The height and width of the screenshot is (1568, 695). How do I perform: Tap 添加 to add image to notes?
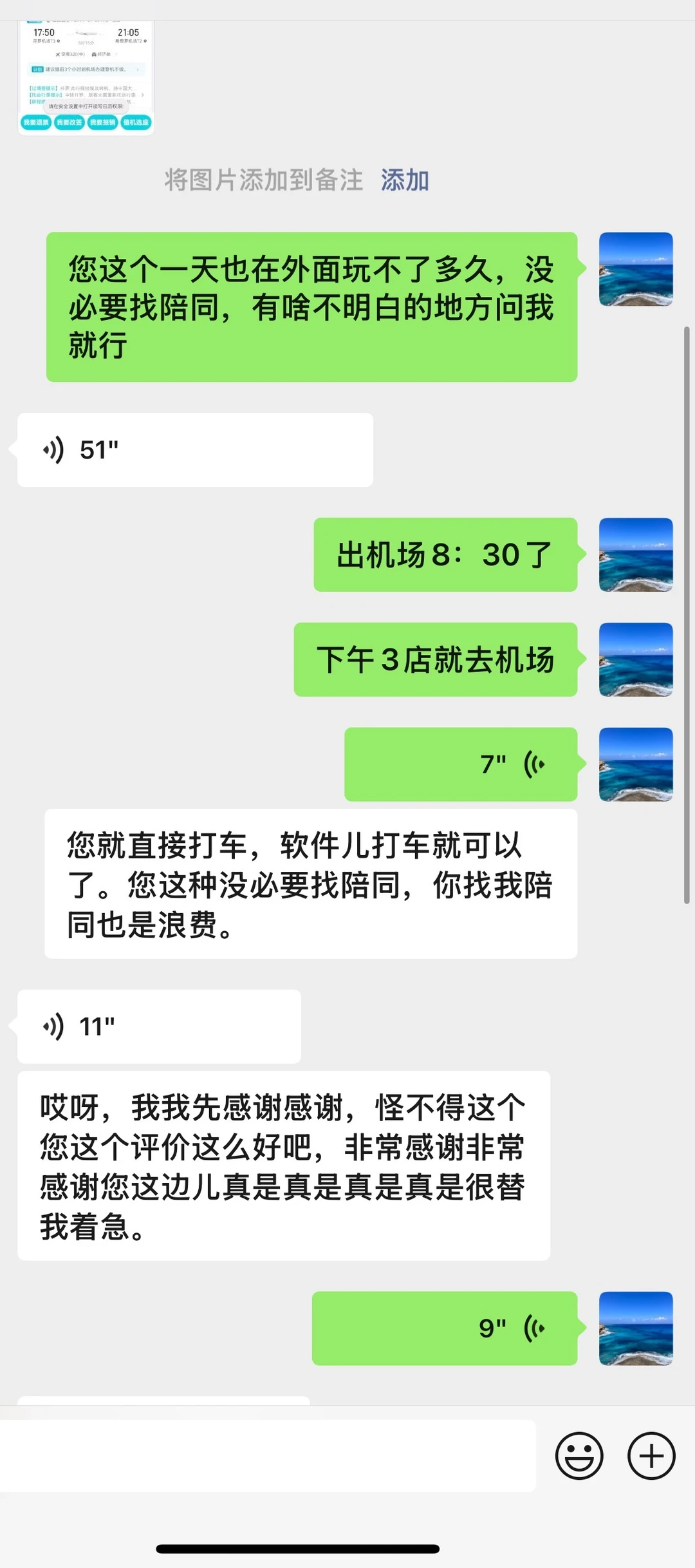point(405,180)
